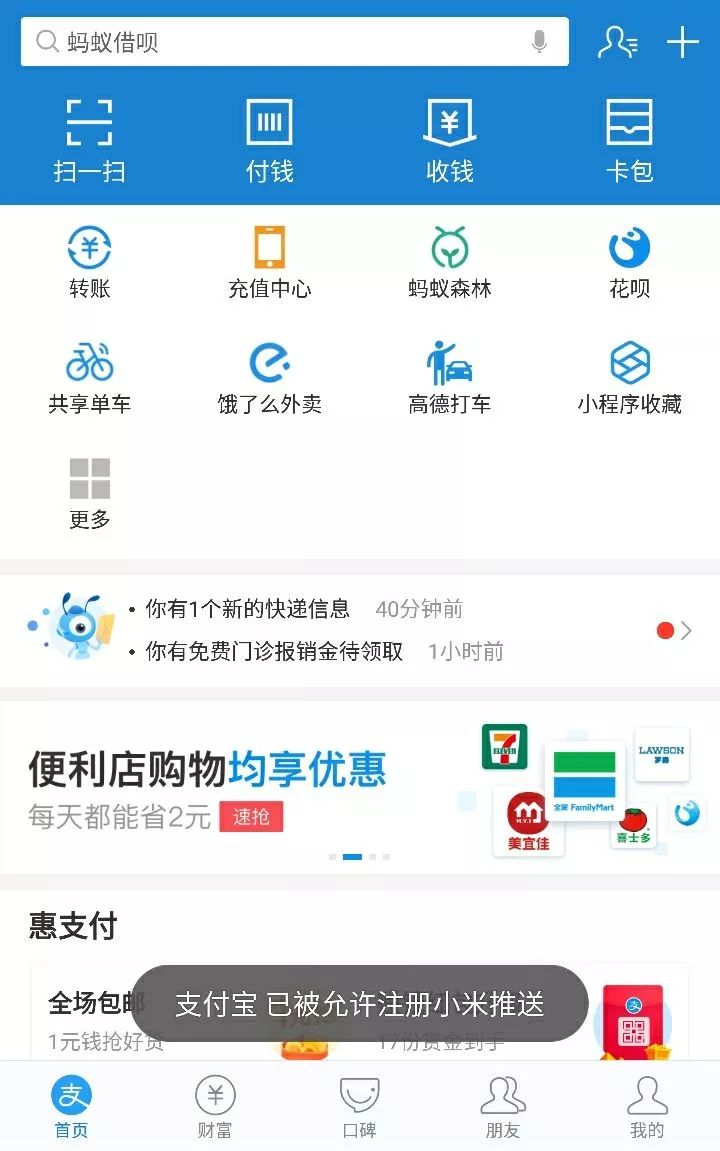
Task: Tap the search box showing 蚂蚁借呗
Action: coord(280,42)
